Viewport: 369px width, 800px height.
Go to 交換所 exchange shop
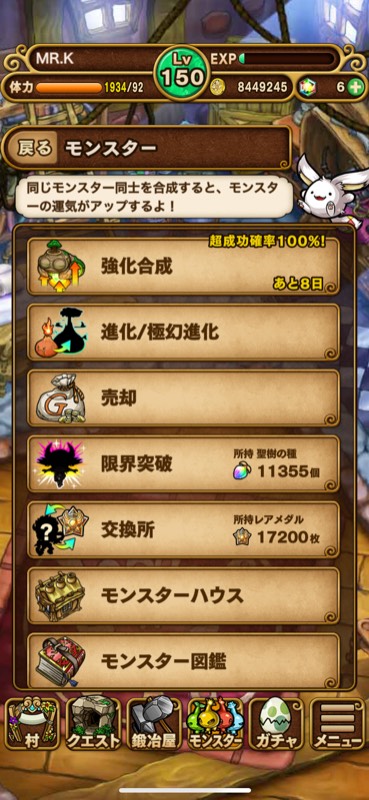[x=183, y=530]
